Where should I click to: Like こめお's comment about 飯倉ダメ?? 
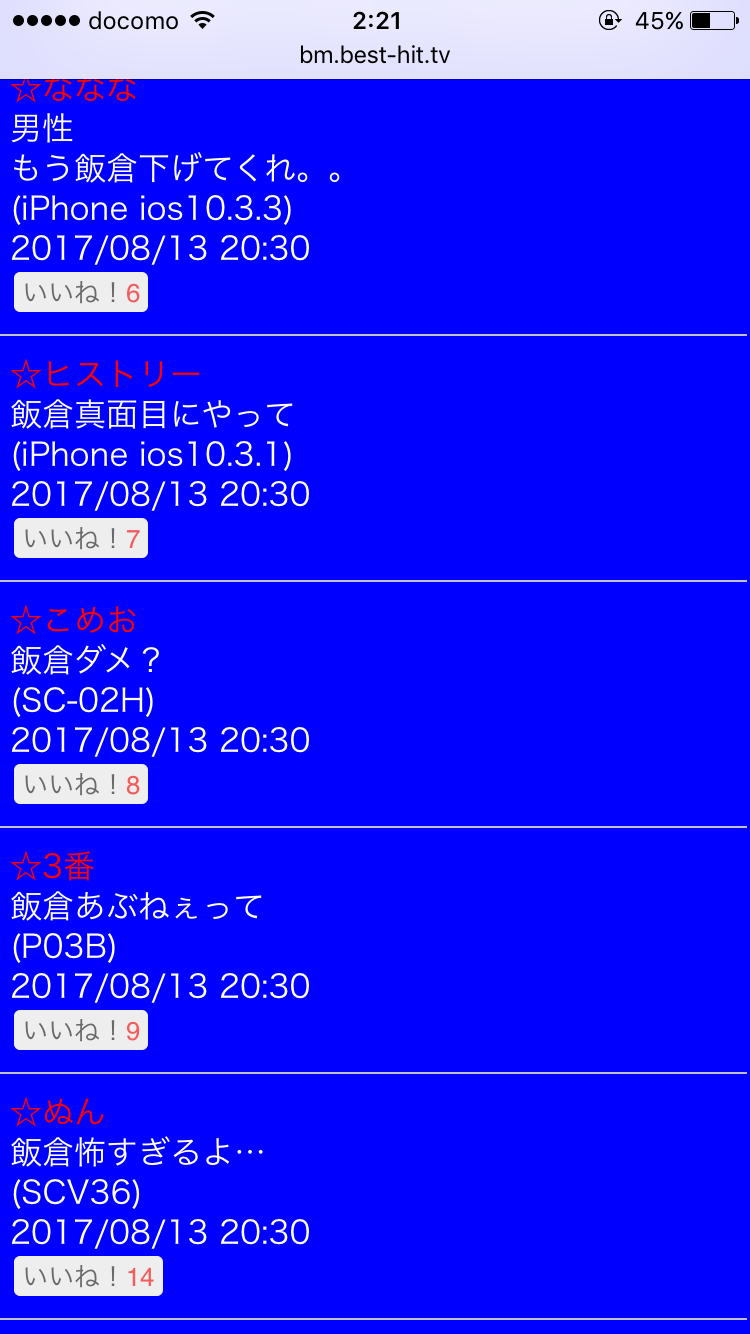[81, 784]
